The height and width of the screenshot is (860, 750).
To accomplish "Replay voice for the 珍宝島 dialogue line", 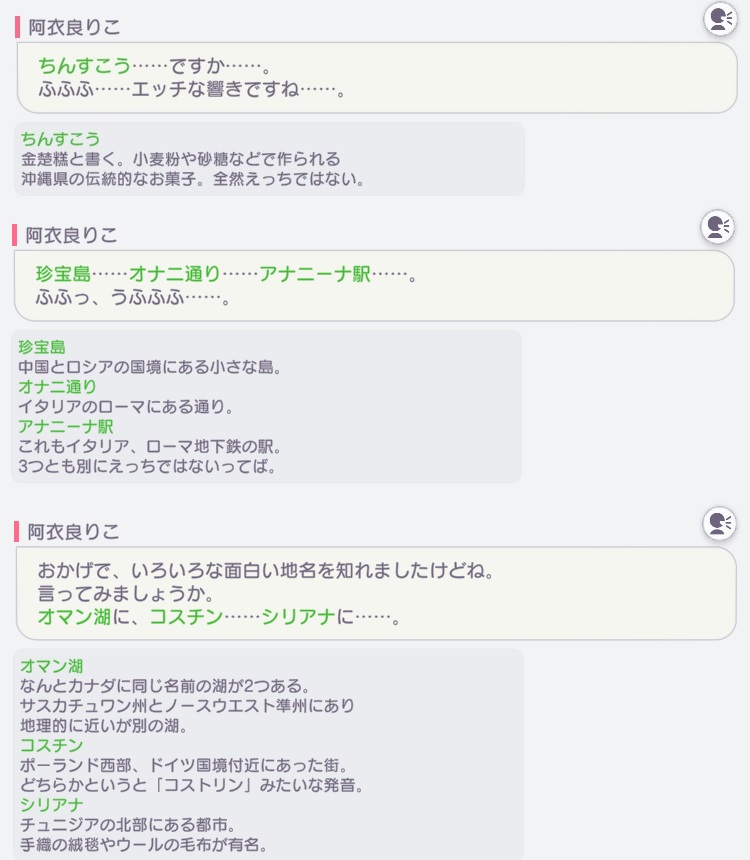I will click(717, 228).
